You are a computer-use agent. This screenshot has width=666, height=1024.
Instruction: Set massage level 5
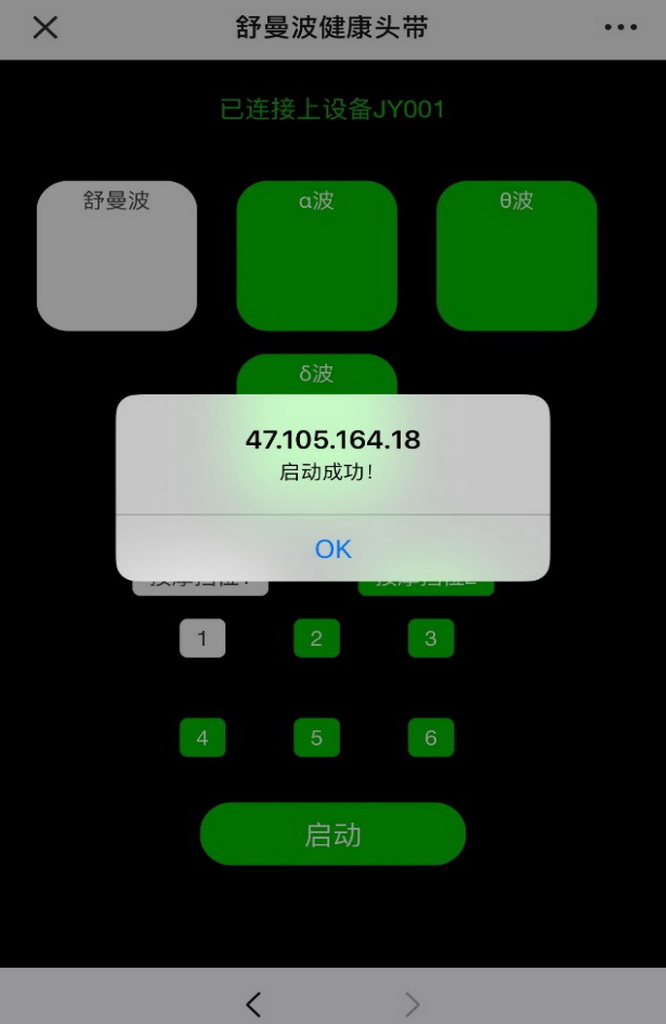(x=316, y=738)
